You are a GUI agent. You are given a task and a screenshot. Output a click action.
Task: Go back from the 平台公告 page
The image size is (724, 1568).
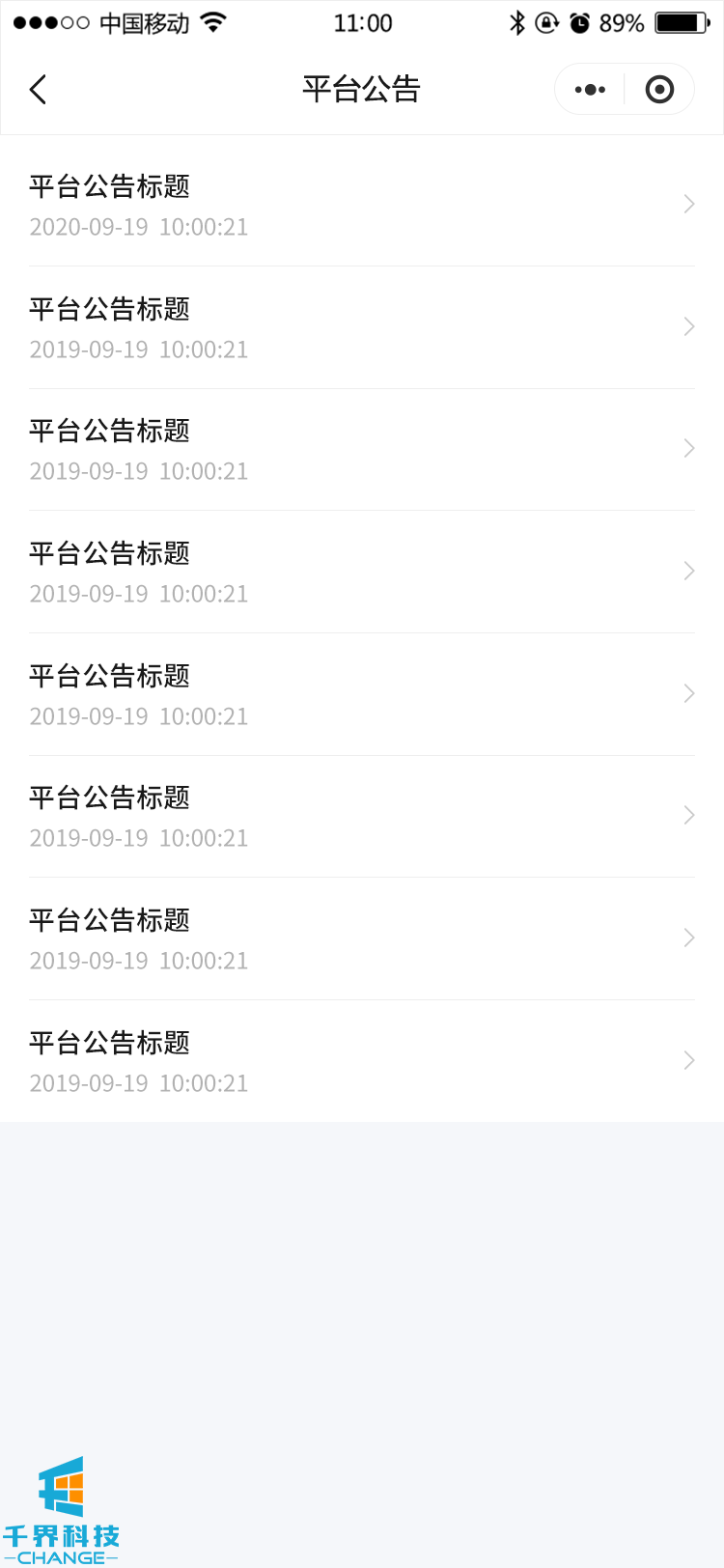(39, 90)
